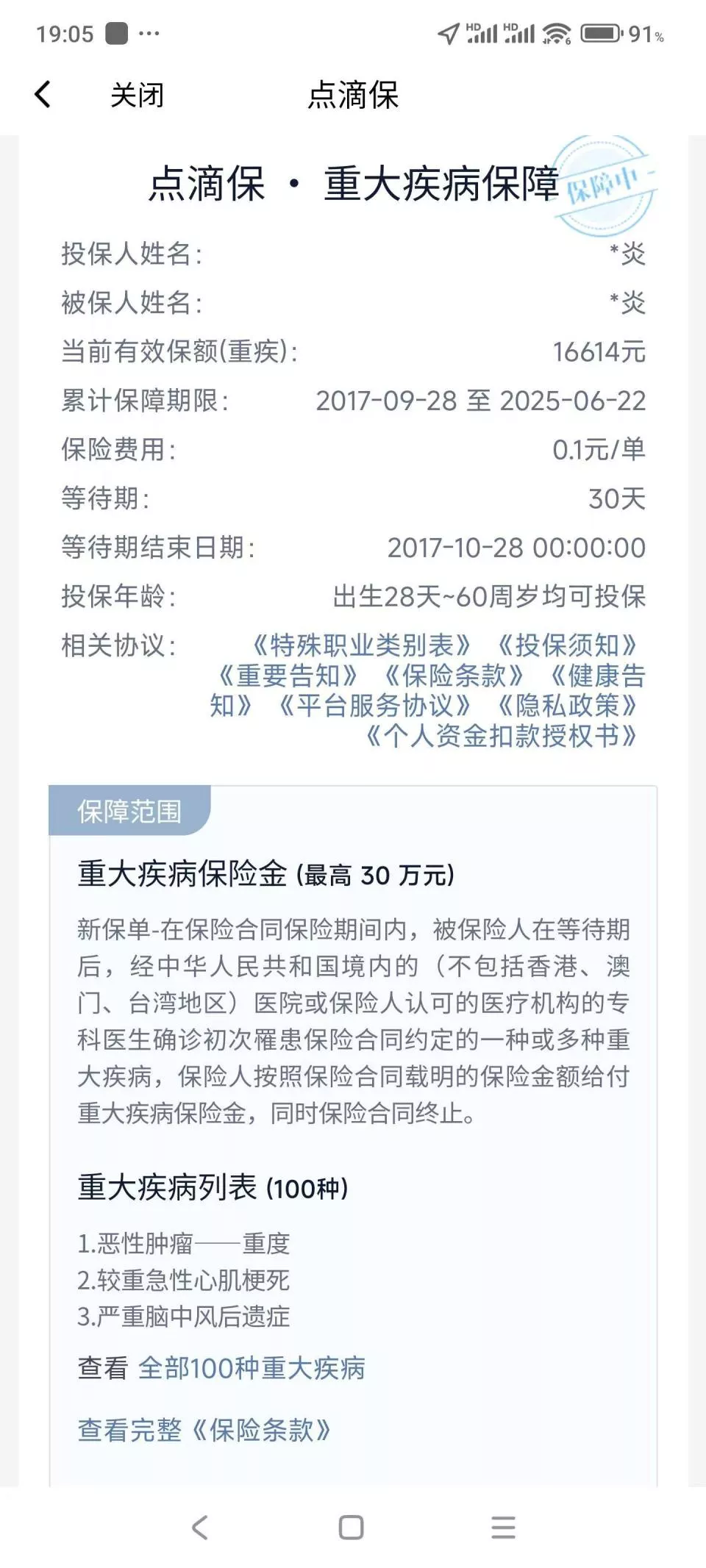View the 《重要告知》 document
This screenshot has width=706, height=1568.
(x=288, y=676)
